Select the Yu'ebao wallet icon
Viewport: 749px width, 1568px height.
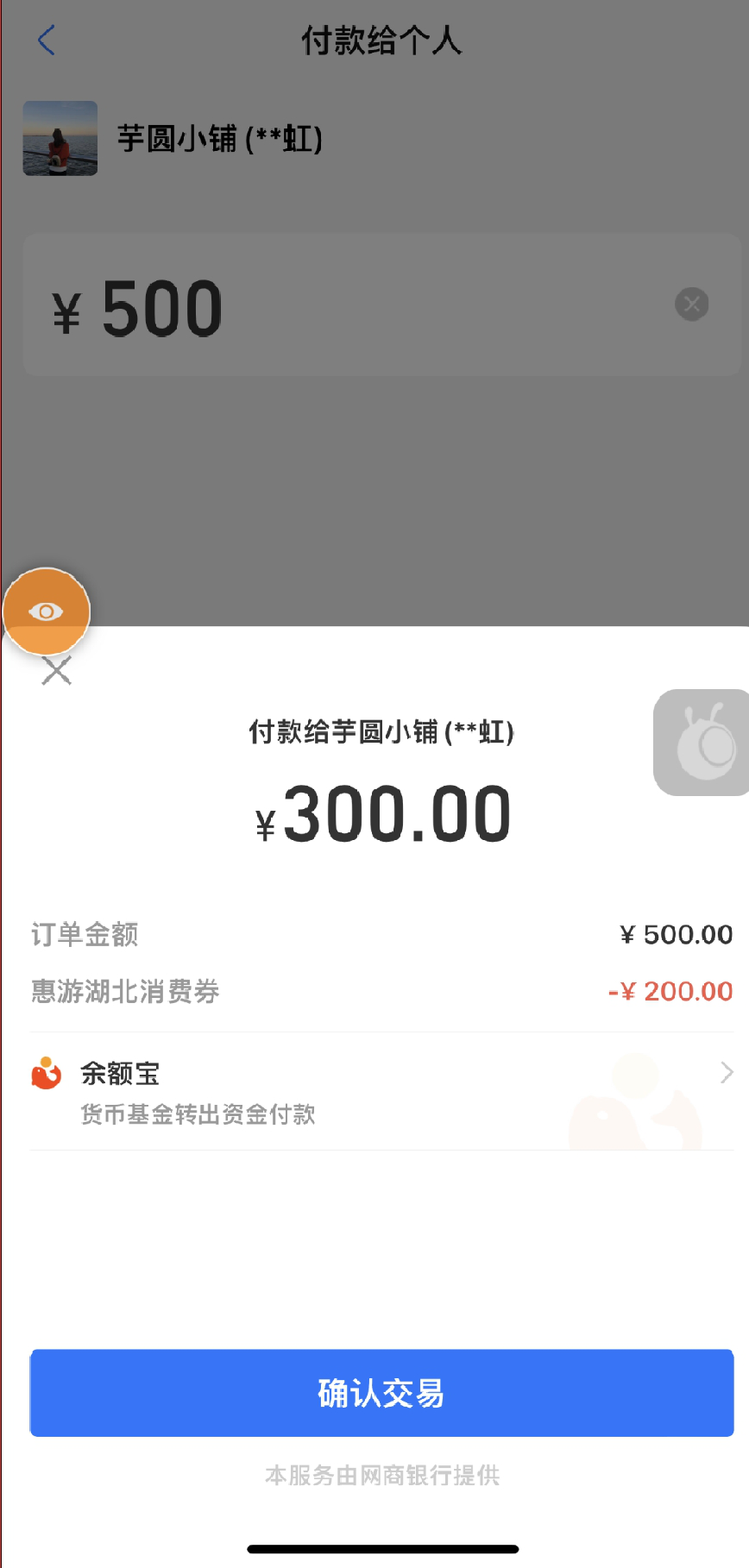(47, 1073)
